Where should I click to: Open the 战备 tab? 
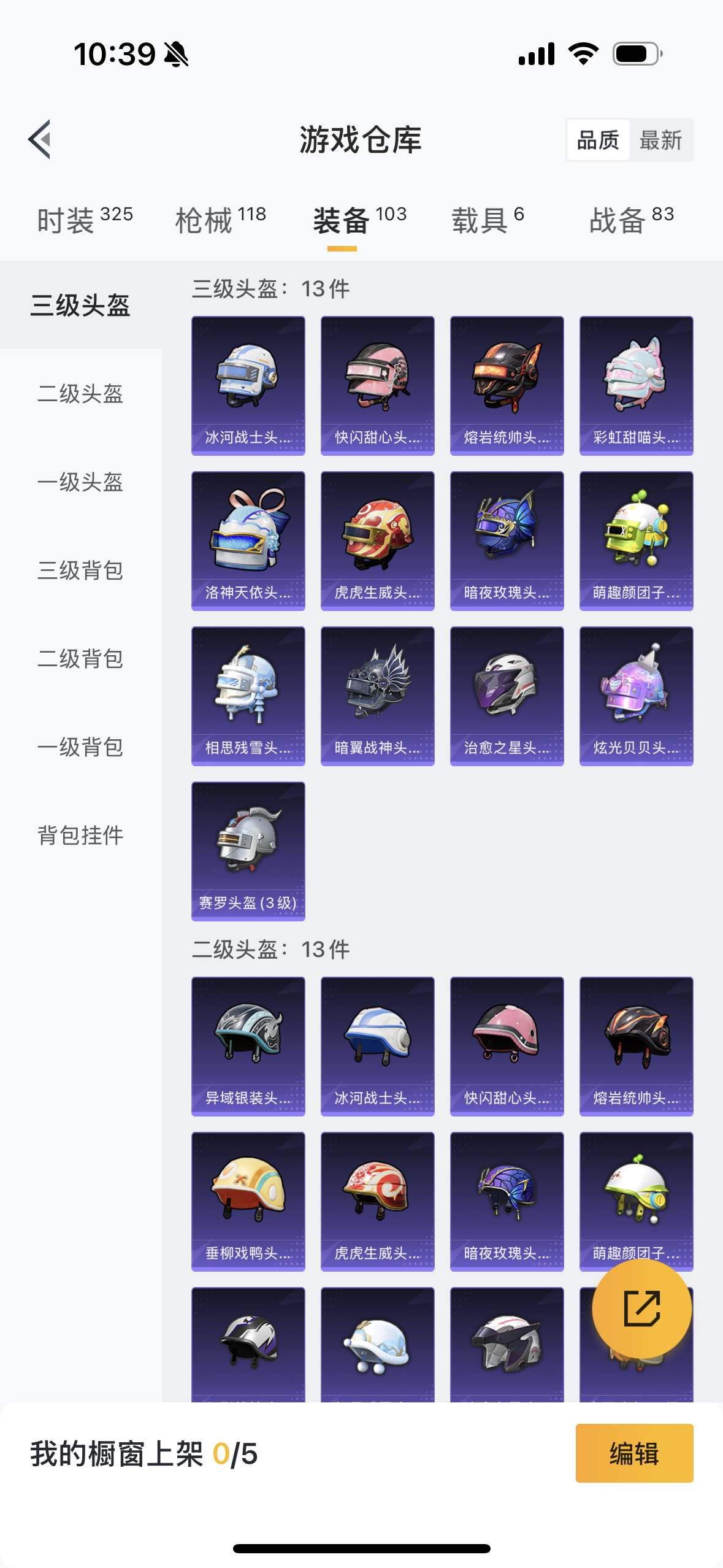(x=632, y=220)
